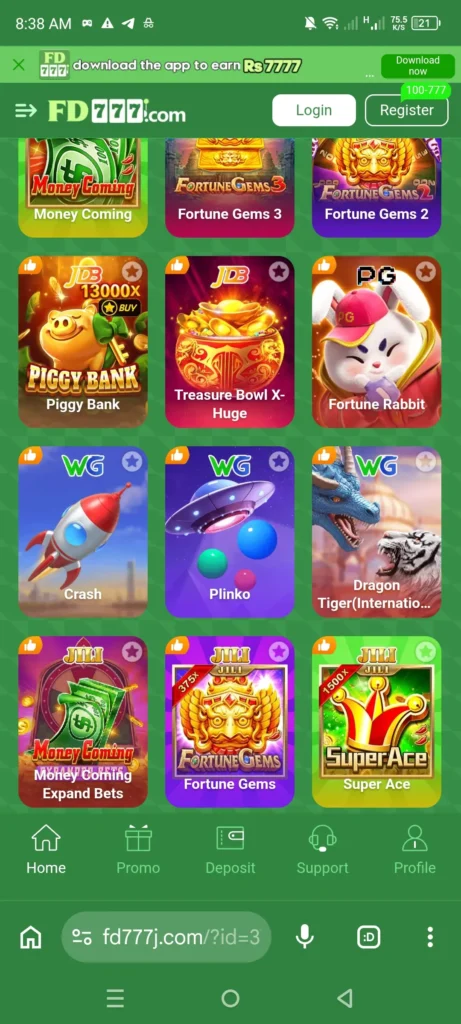Viewport: 461px width, 1024px height.
Task: Open the browser overflow menu
Action: point(430,937)
